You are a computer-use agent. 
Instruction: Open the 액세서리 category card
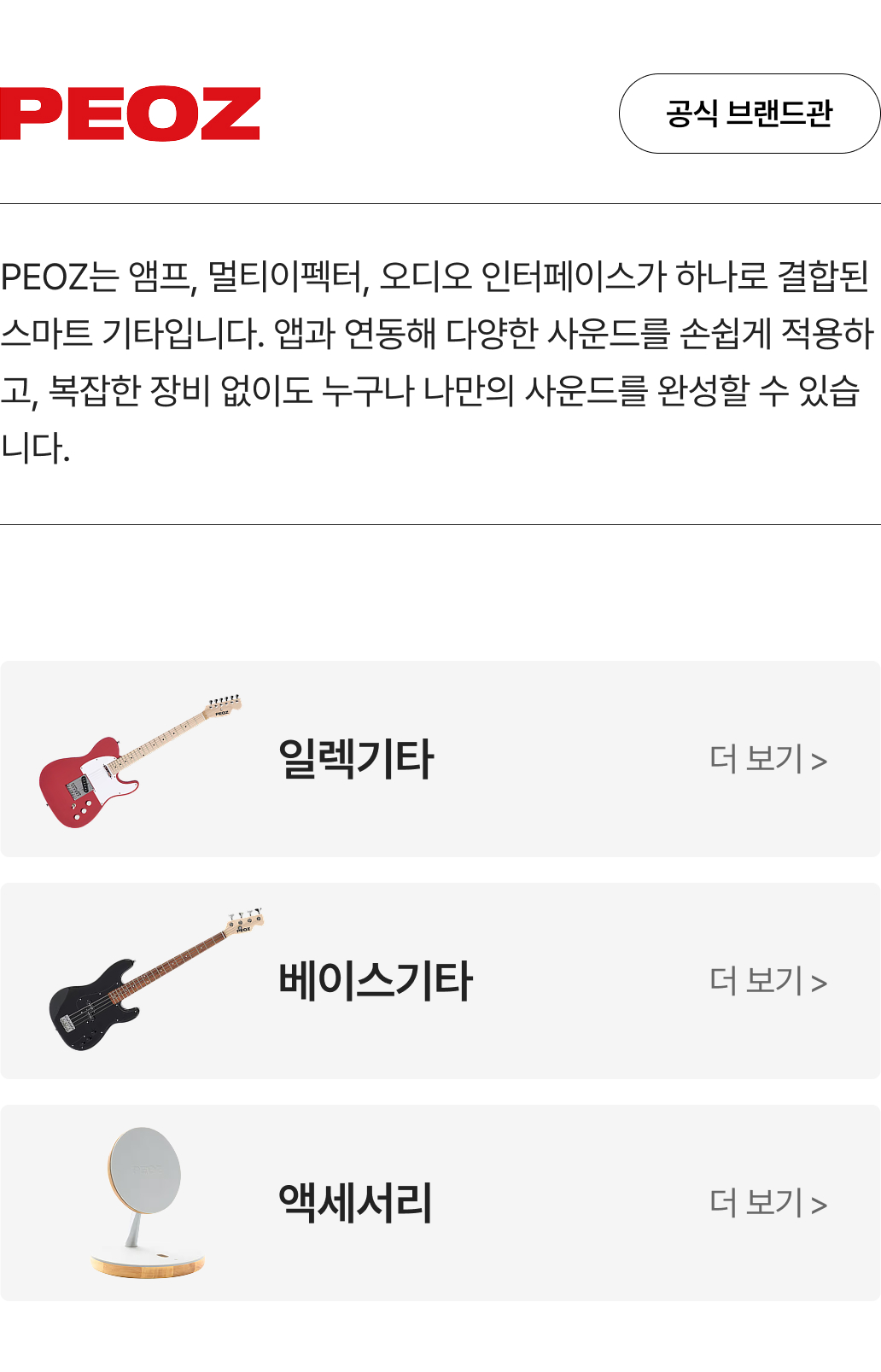click(x=356, y=1203)
